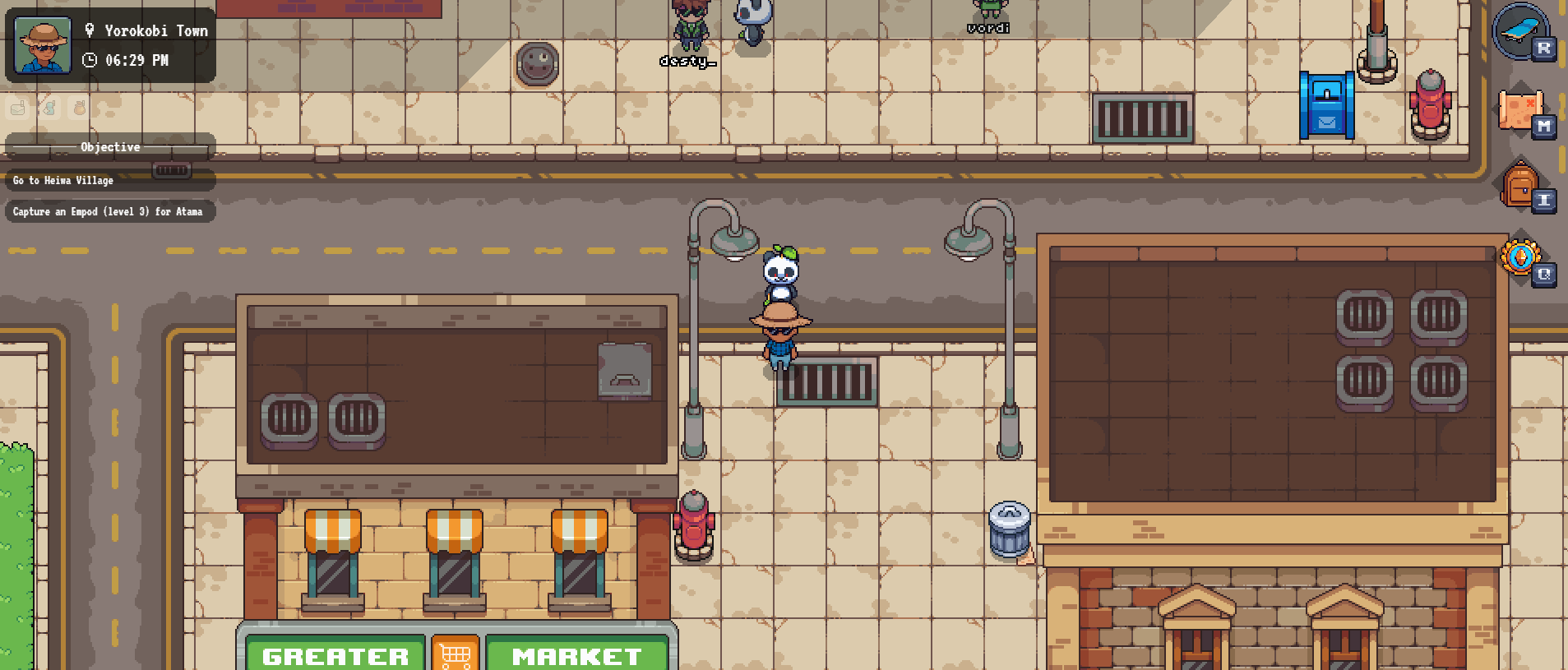Open the quest log badge icon
Image resolution: width=1568 pixels, height=670 pixels.
click(1520, 257)
